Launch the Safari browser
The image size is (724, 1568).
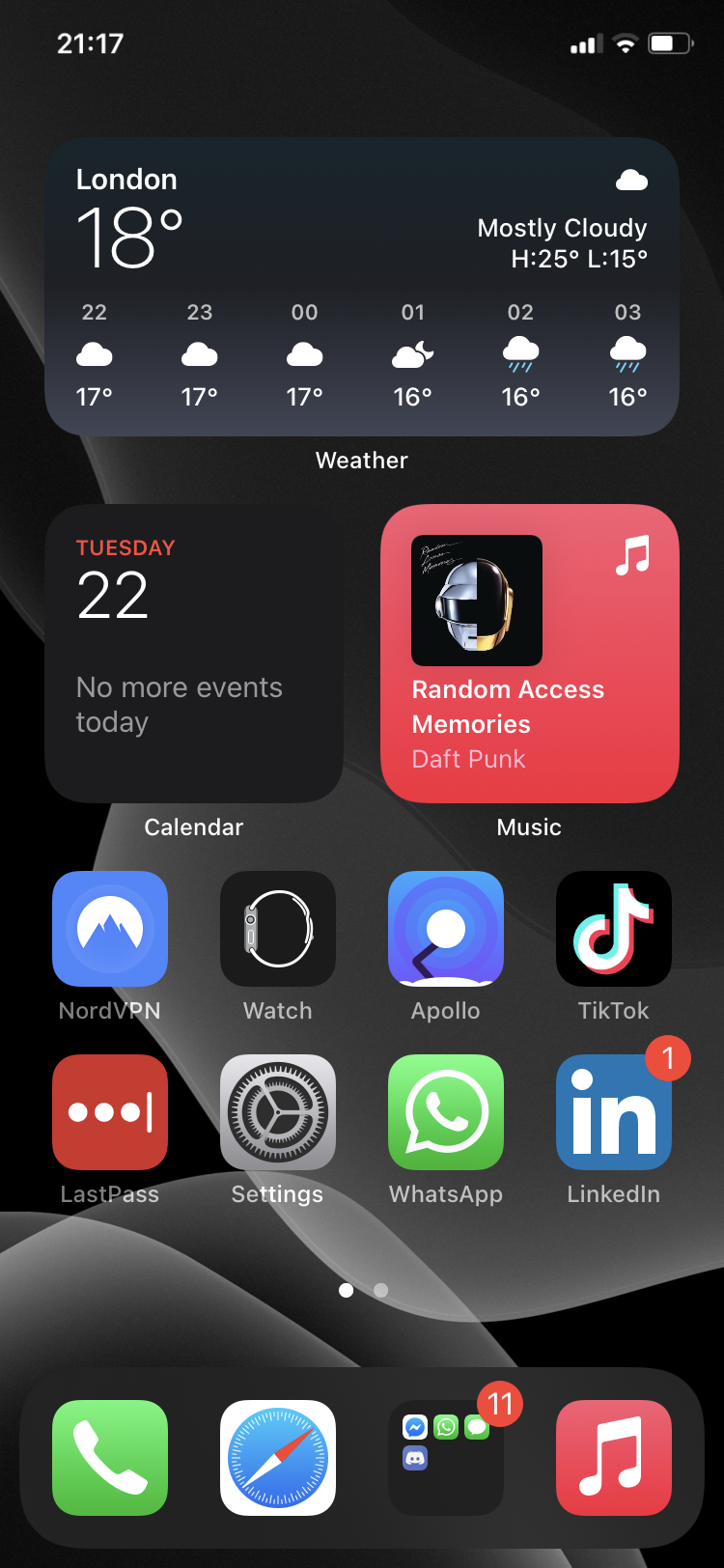(278, 1458)
